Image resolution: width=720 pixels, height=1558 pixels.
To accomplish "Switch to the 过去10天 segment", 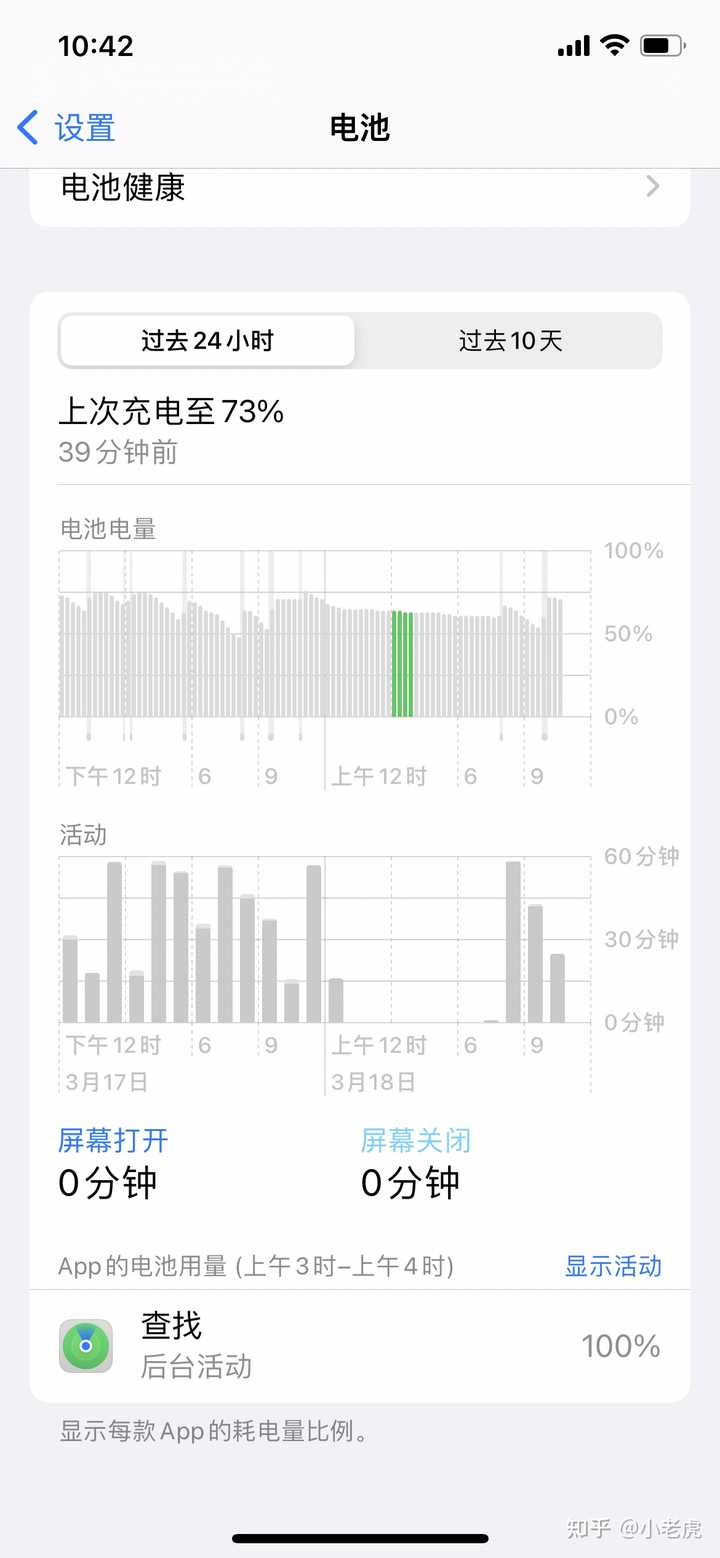I will pos(510,341).
